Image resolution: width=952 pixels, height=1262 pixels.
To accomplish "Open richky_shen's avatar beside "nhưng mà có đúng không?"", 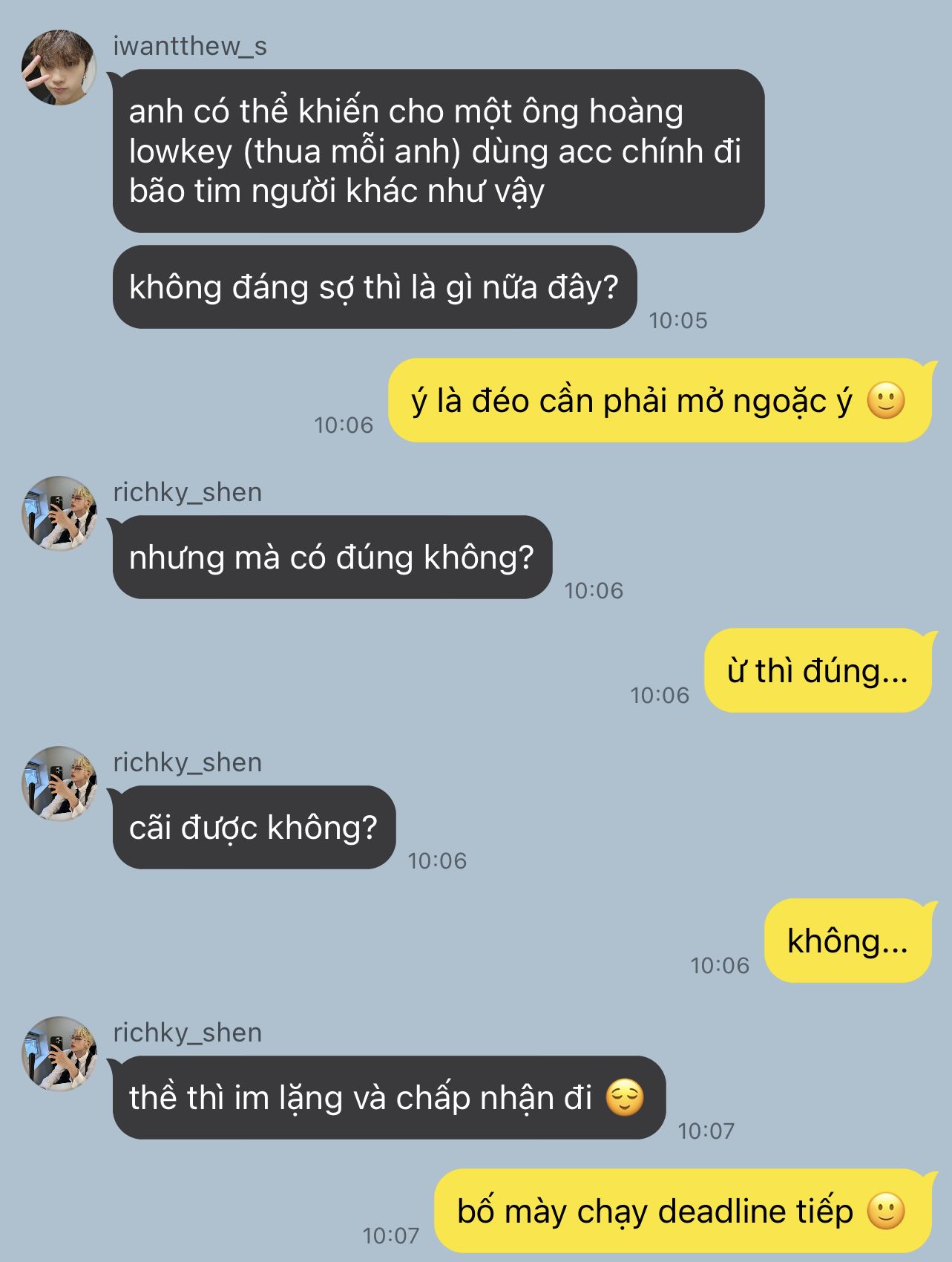I will click(59, 514).
